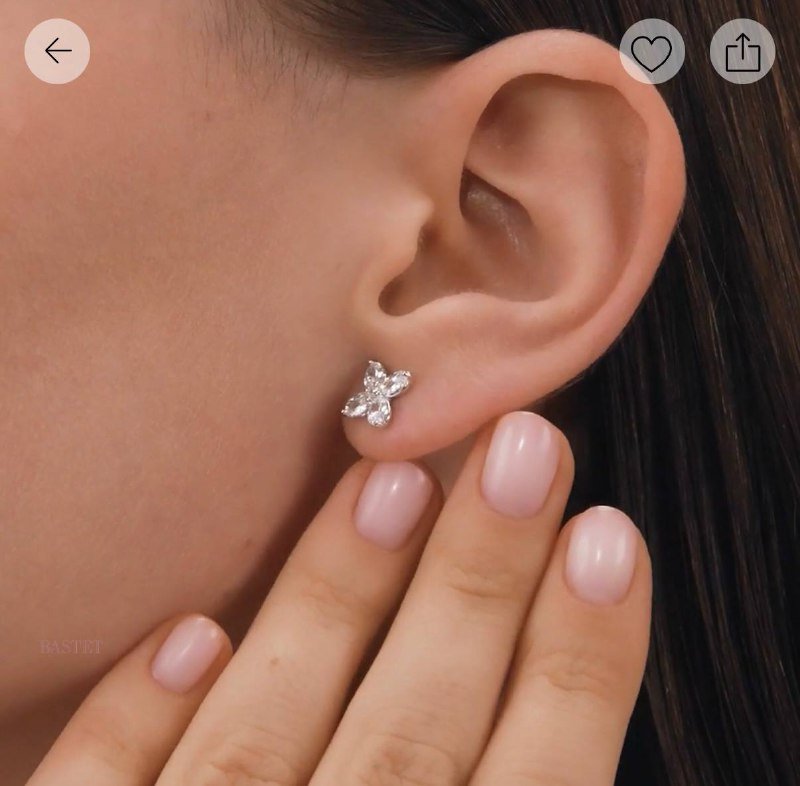Go back using the arrow button
Image resolution: width=800 pixels, height=786 pixels.
point(57,51)
